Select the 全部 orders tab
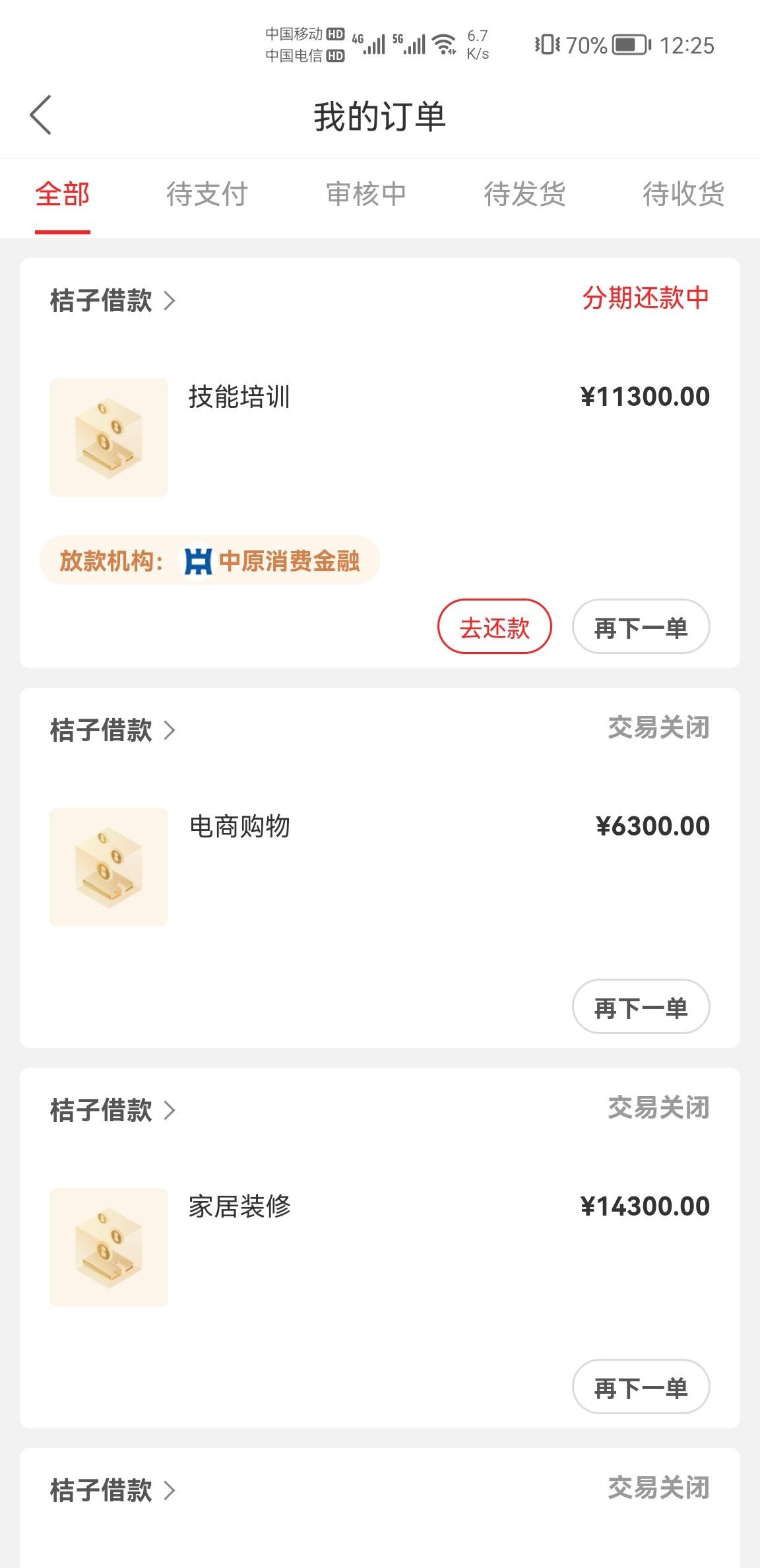The image size is (760, 1568). 62,194
